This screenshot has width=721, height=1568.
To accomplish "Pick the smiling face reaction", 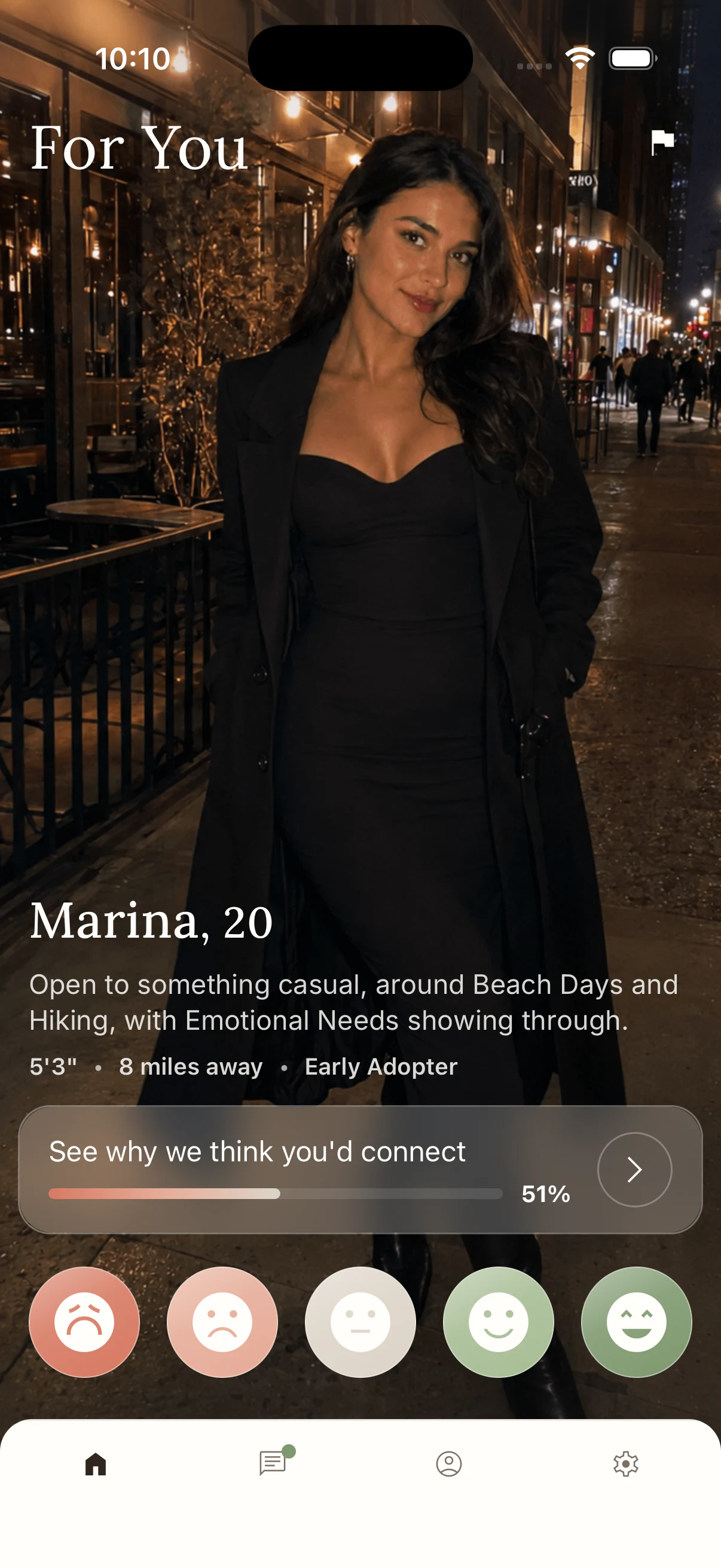I will [499, 1322].
